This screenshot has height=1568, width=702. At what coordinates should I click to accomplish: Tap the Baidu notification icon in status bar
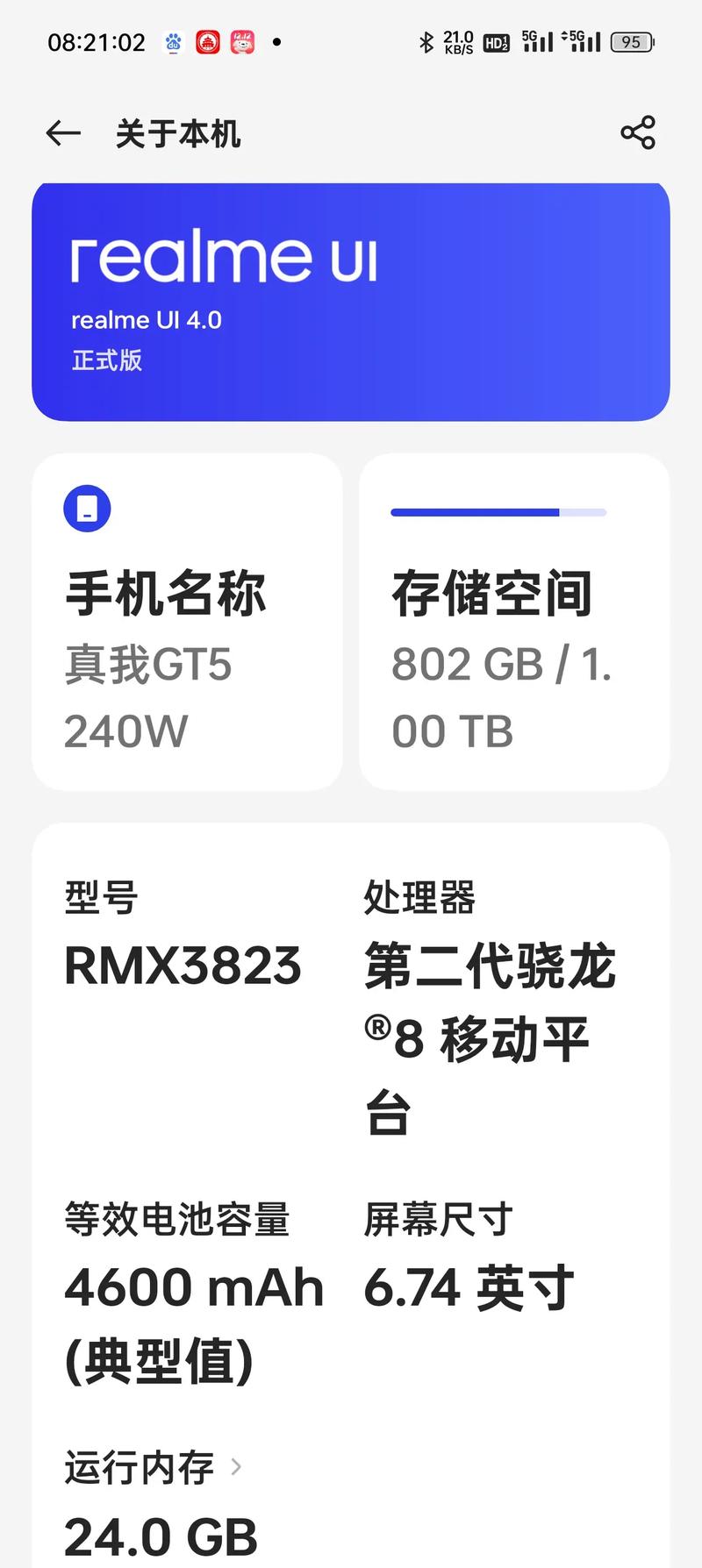(x=172, y=42)
